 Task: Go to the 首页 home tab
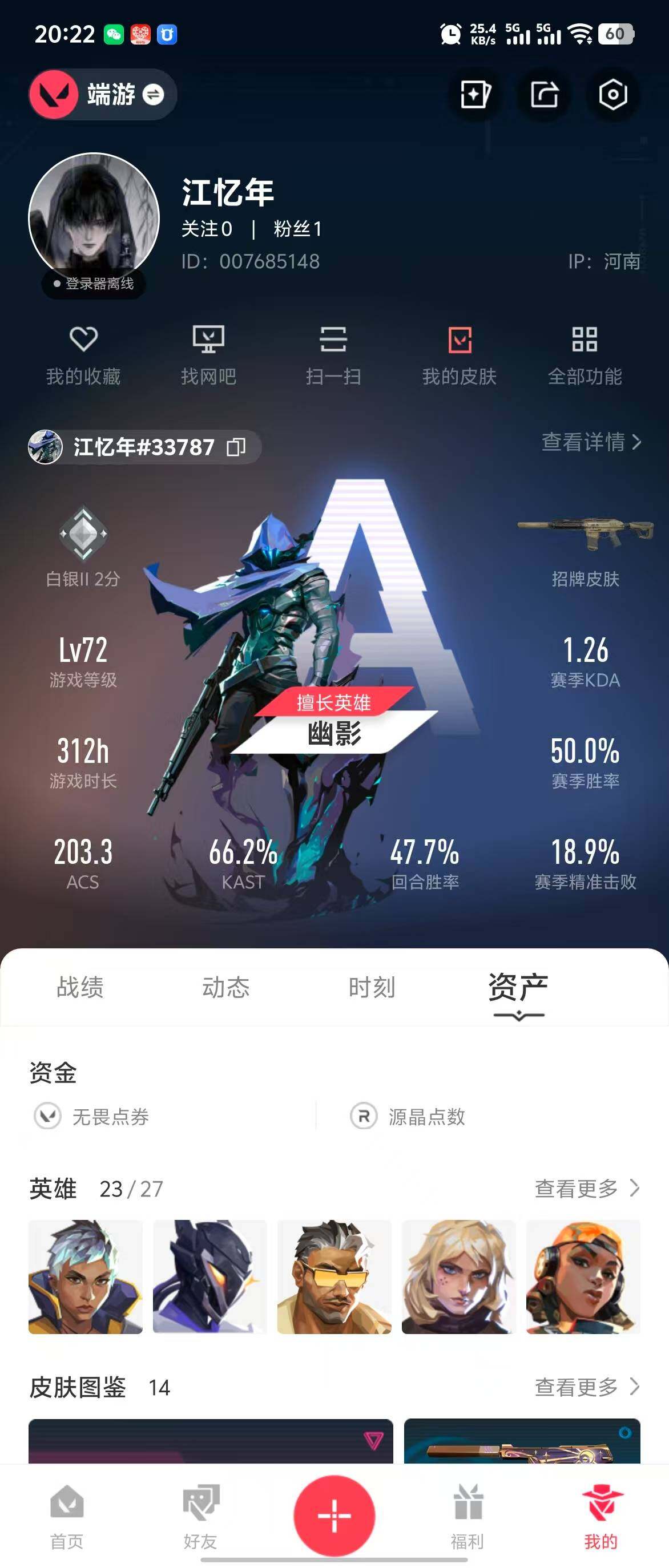pyautogui.click(x=67, y=1515)
